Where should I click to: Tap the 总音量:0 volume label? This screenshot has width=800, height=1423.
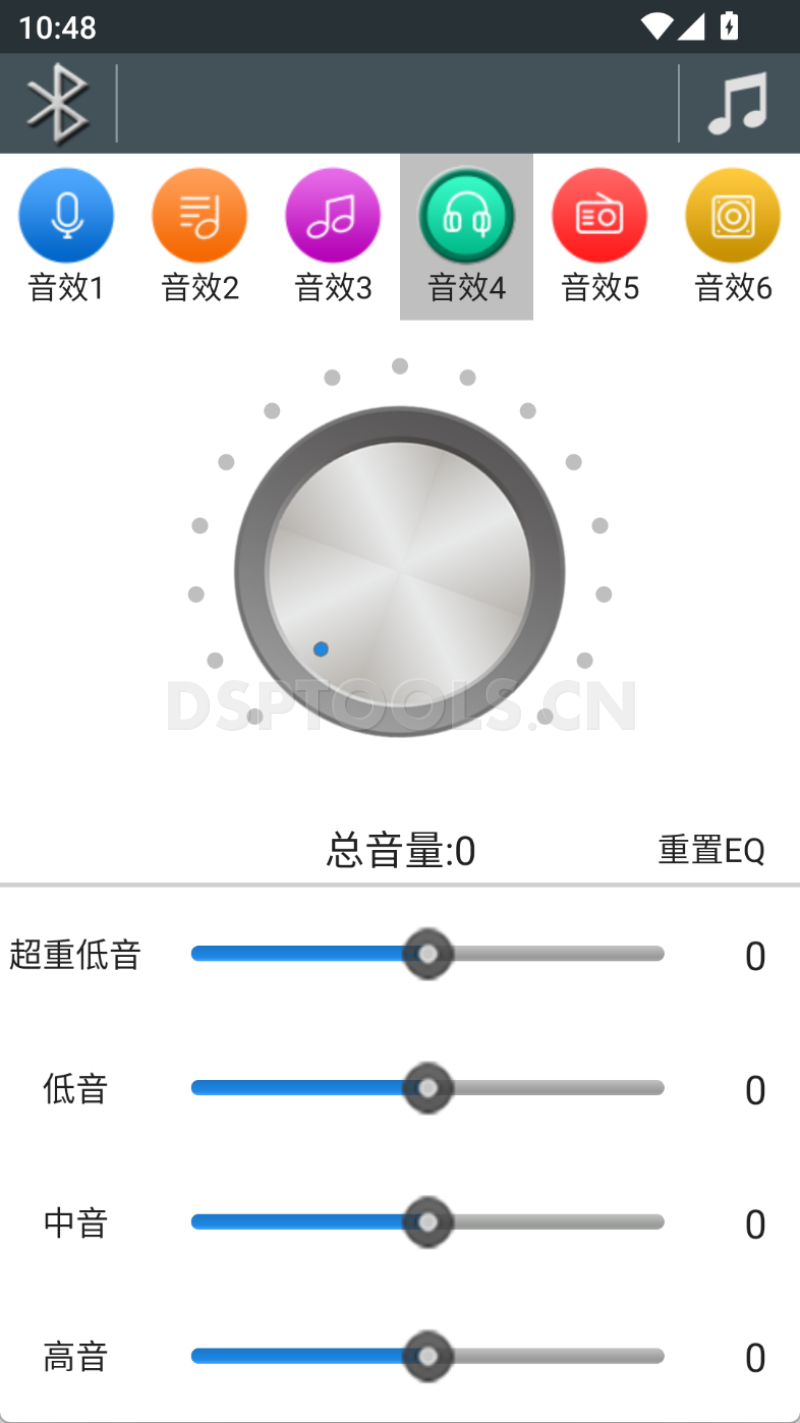(x=398, y=850)
